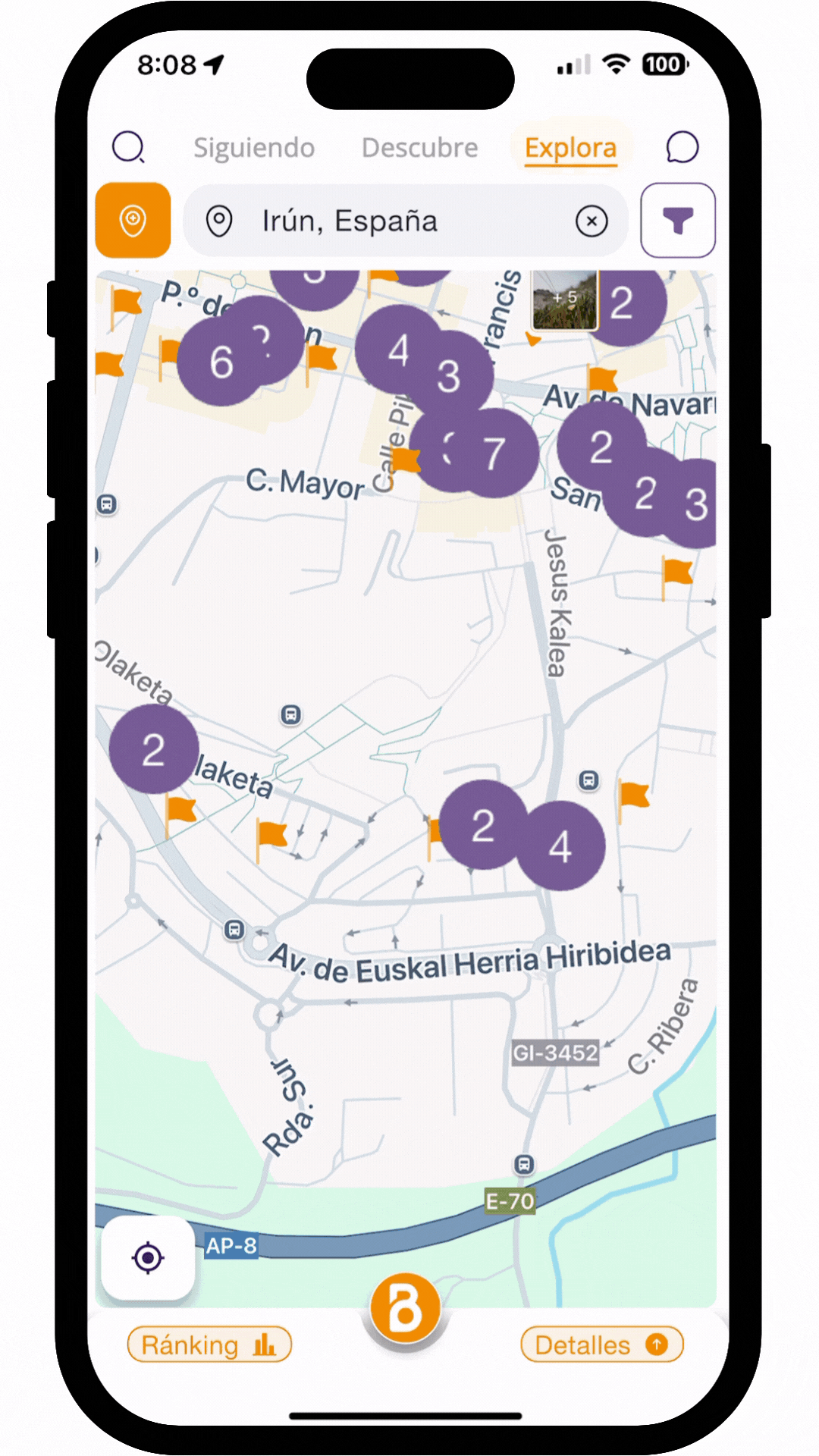Open the map filter button
819x1456 pixels.
coord(678,221)
